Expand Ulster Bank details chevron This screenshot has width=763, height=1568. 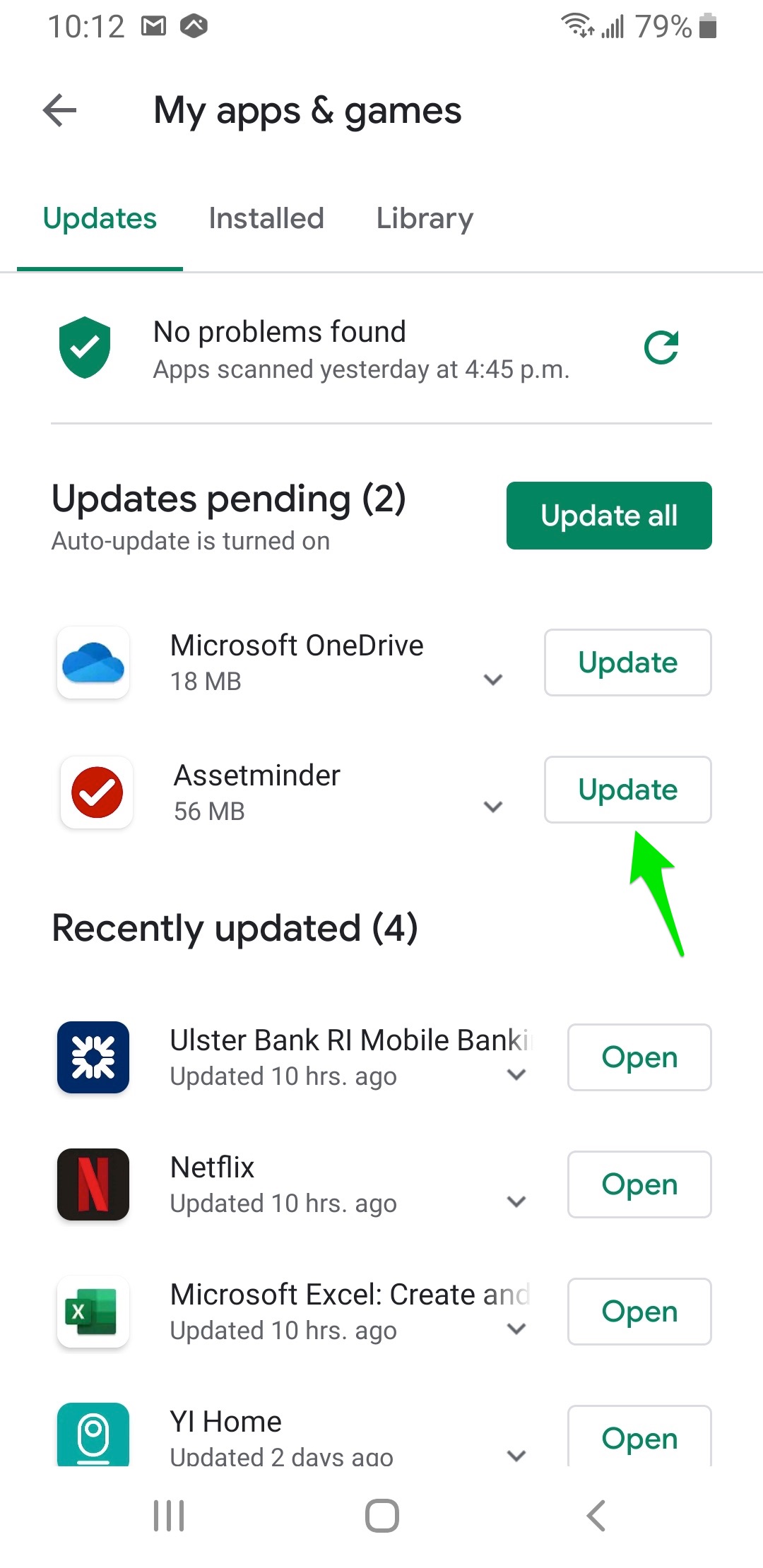click(x=516, y=1074)
